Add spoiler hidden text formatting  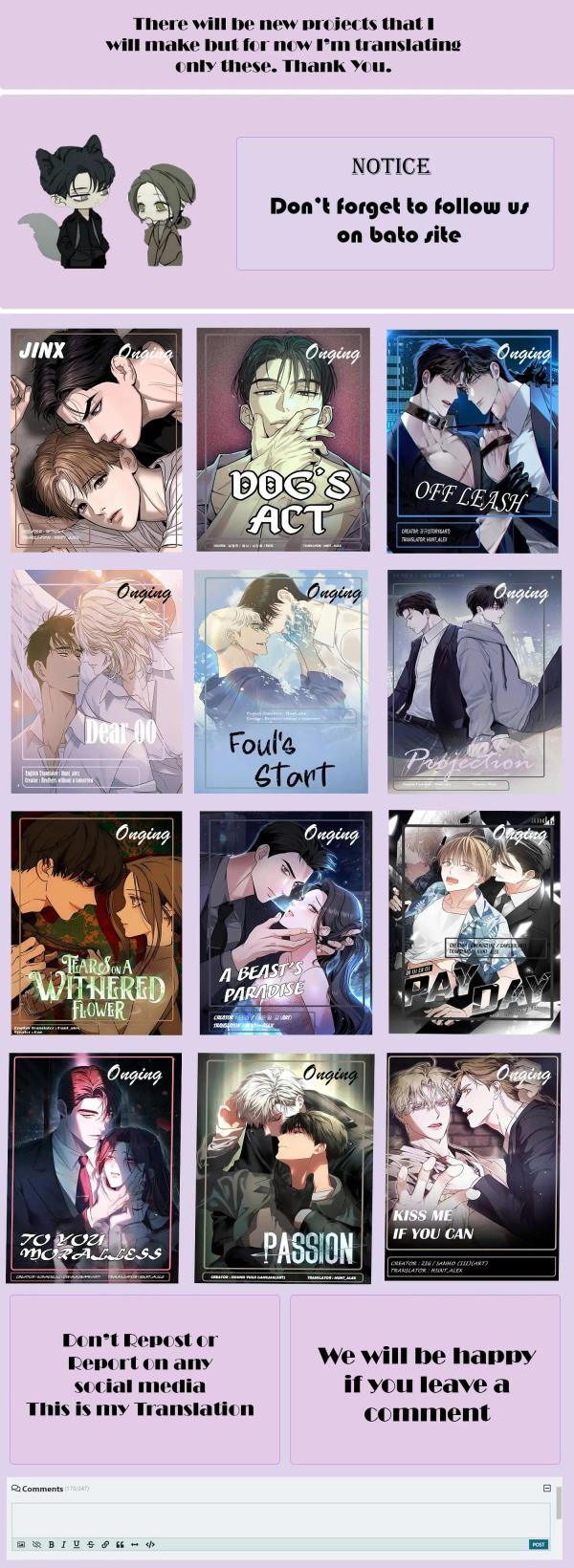[x=36, y=1544]
